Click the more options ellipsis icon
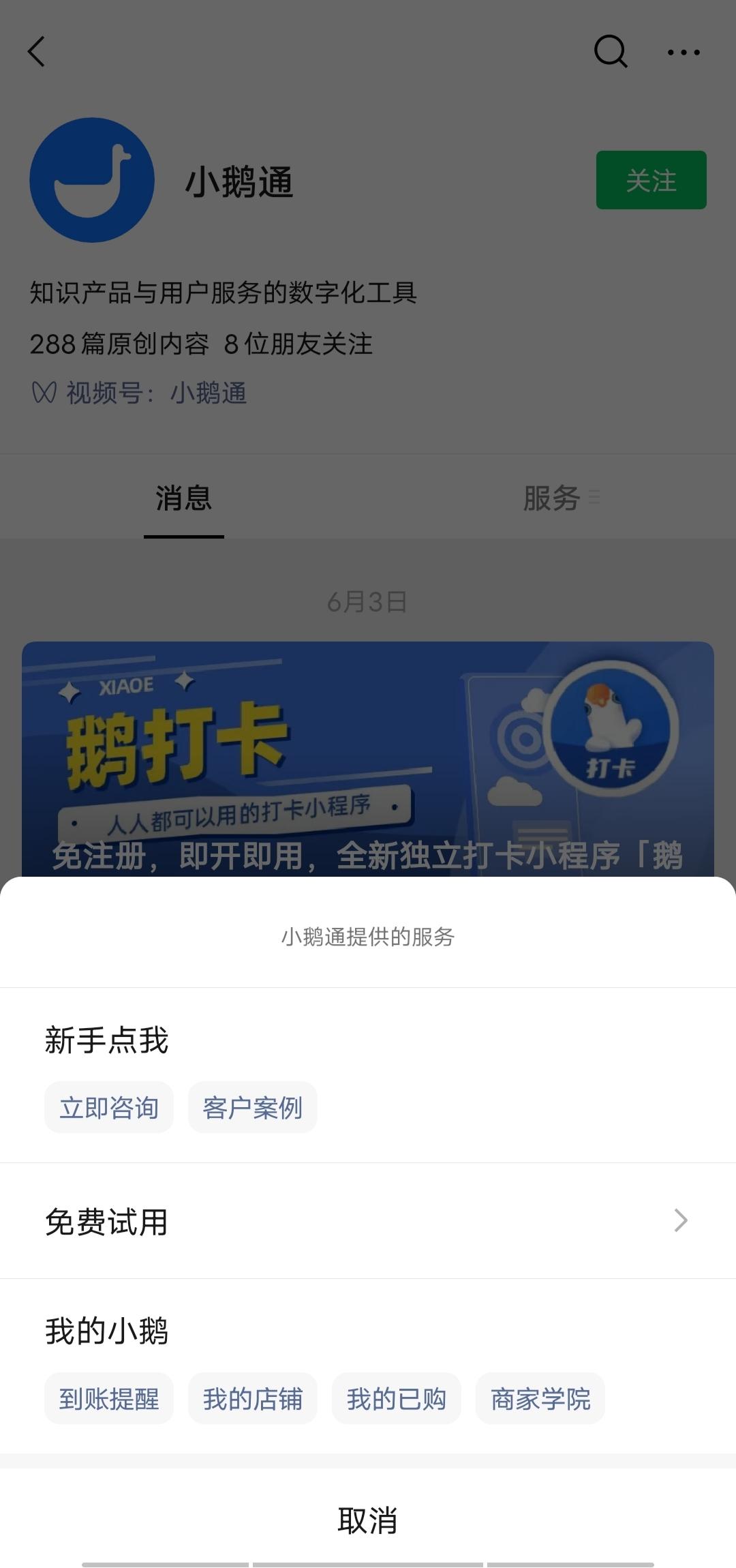Screen dimensions: 736x1568 [x=684, y=51]
